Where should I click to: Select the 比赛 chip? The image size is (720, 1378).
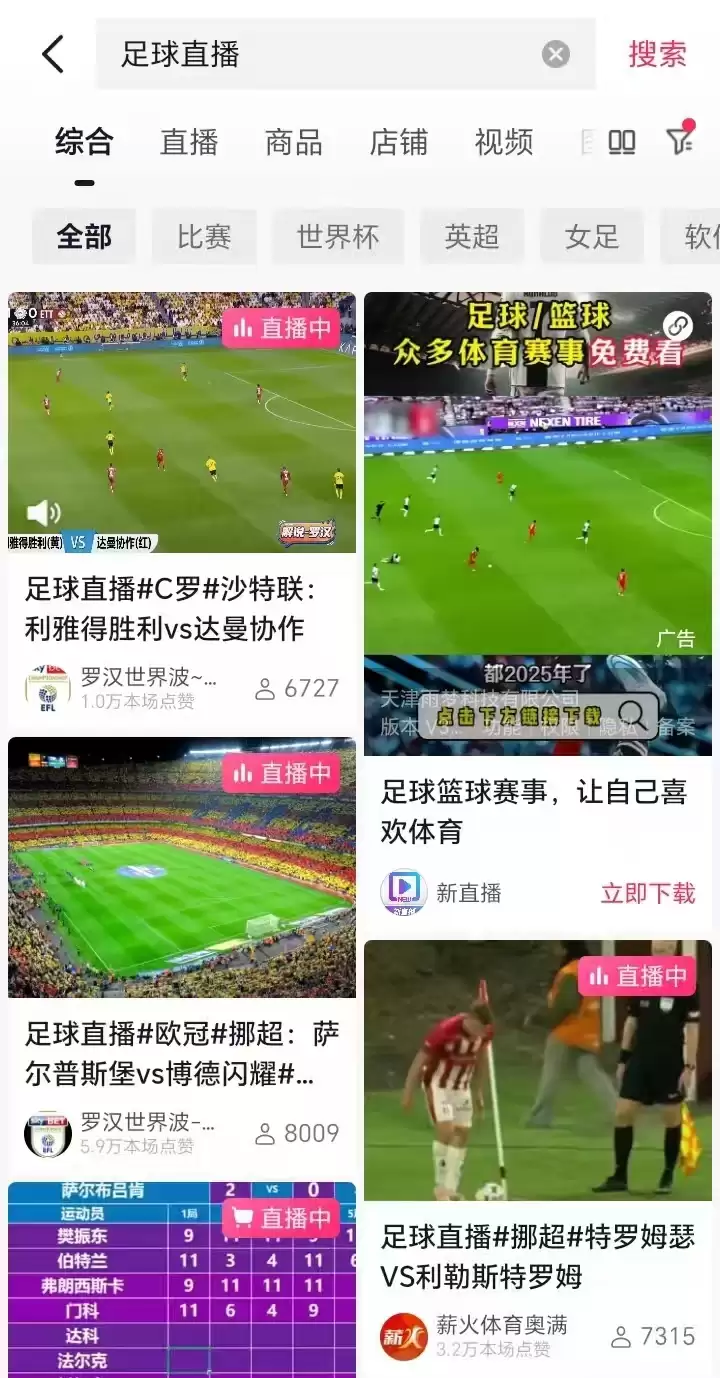[x=204, y=237]
